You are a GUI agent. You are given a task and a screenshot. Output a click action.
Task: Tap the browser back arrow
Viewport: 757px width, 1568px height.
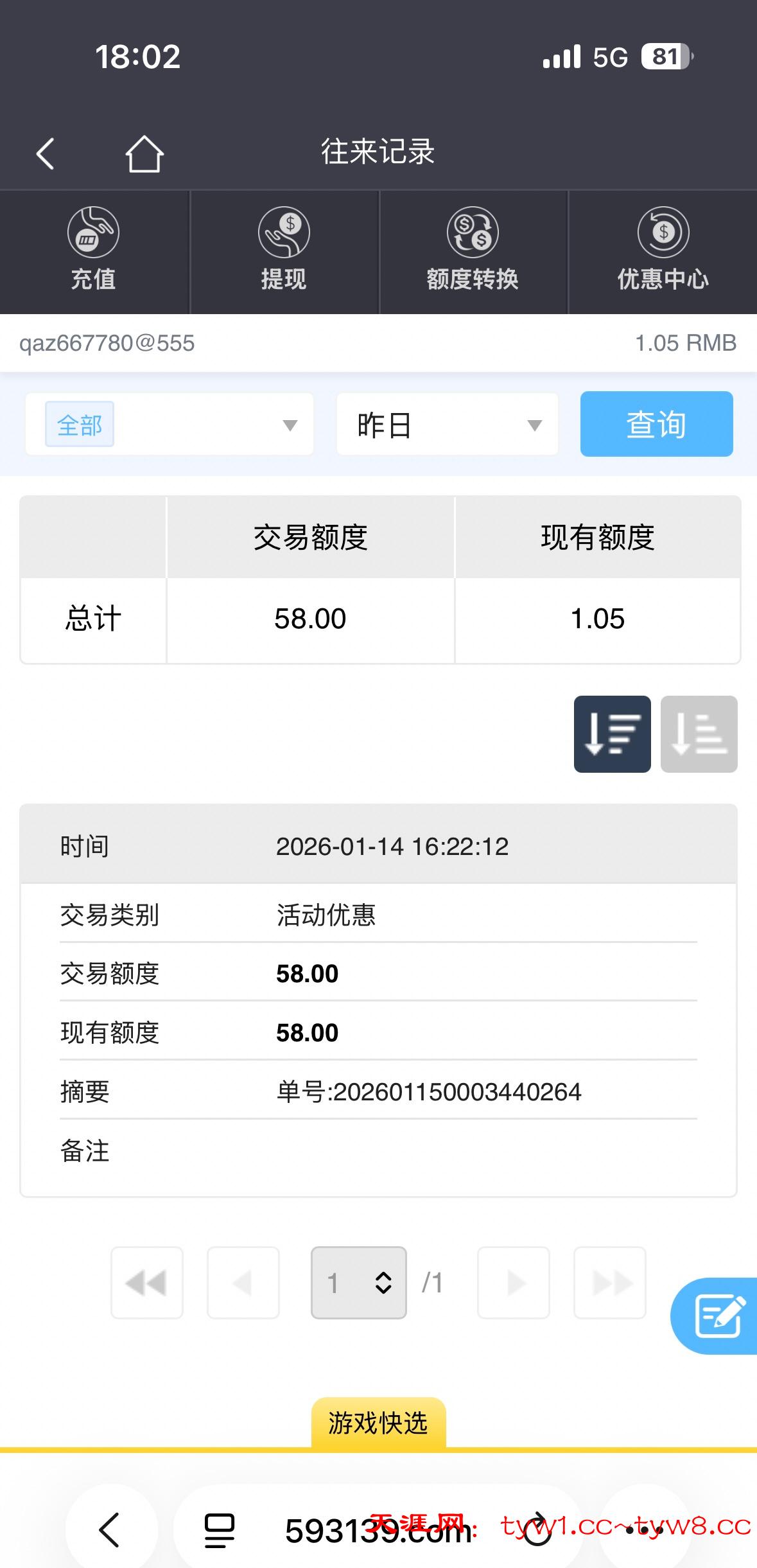coord(110,1529)
